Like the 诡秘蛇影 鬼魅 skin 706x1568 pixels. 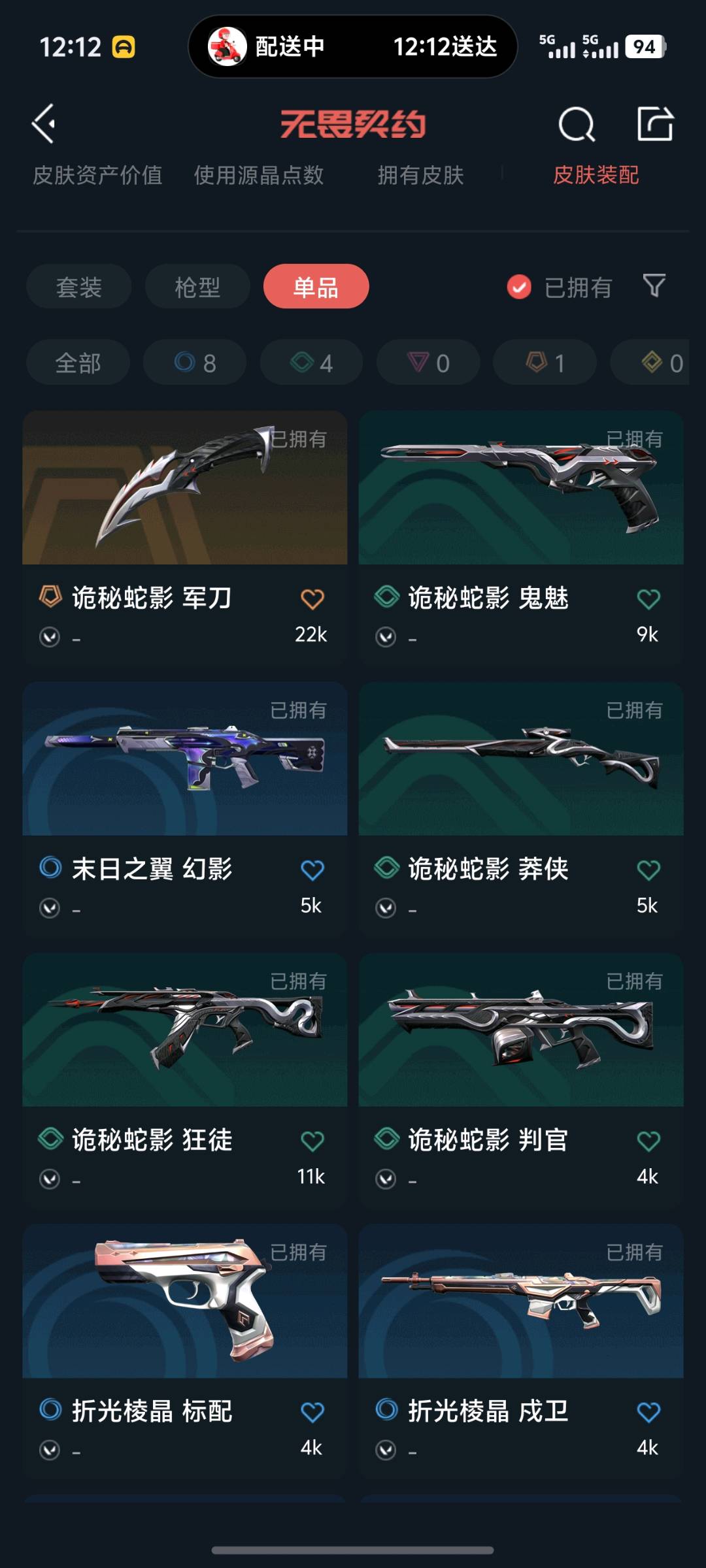[x=648, y=599]
